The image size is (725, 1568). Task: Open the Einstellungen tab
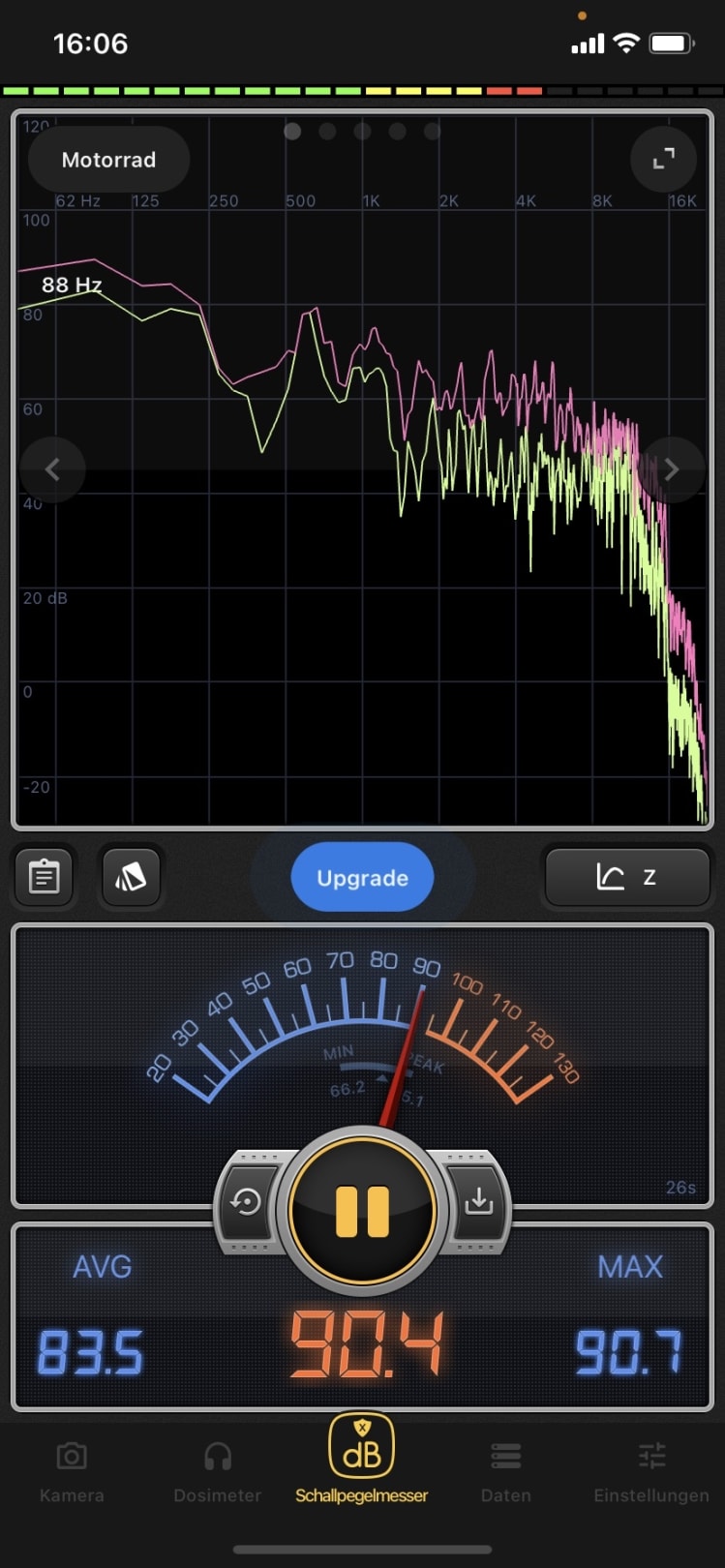click(x=651, y=1471)
